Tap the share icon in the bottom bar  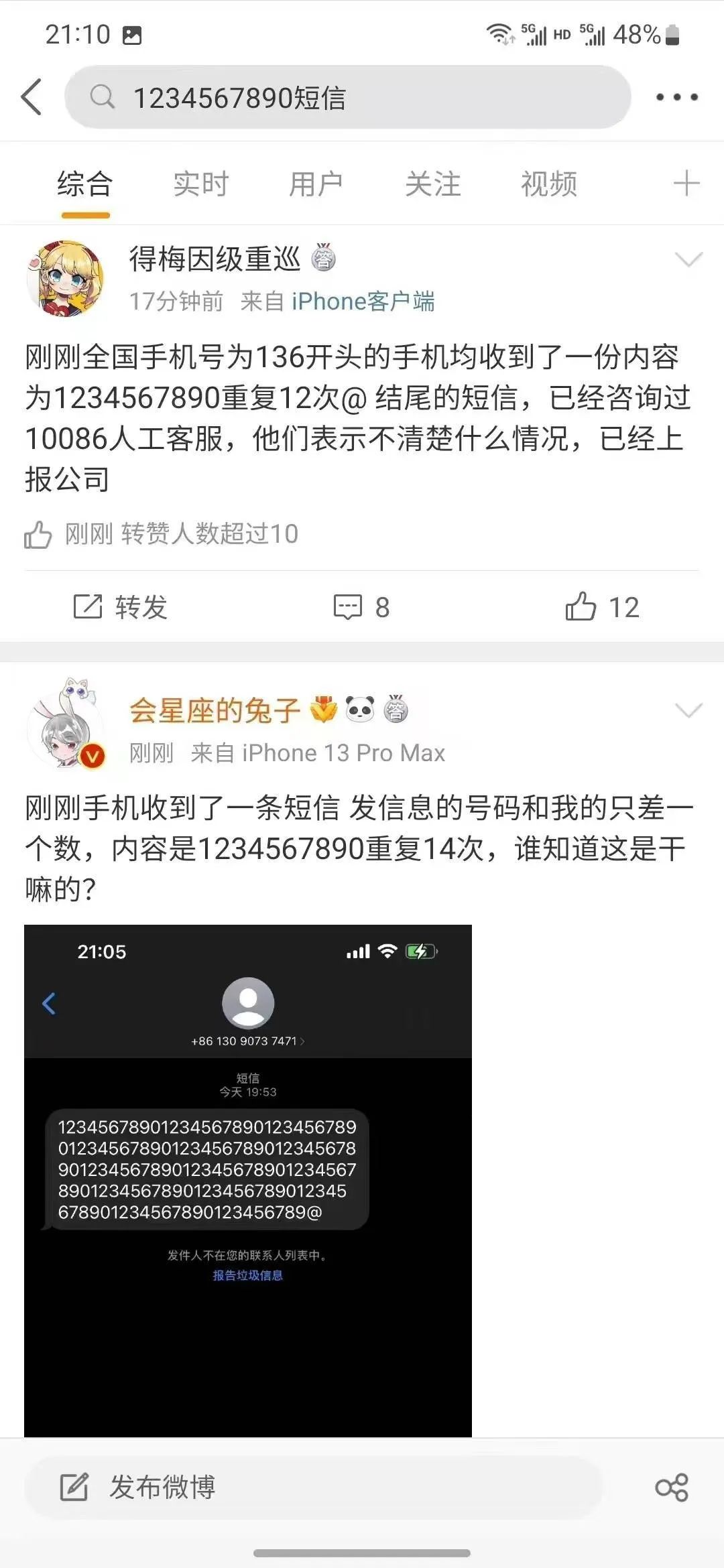click(x=672, y=1488)
